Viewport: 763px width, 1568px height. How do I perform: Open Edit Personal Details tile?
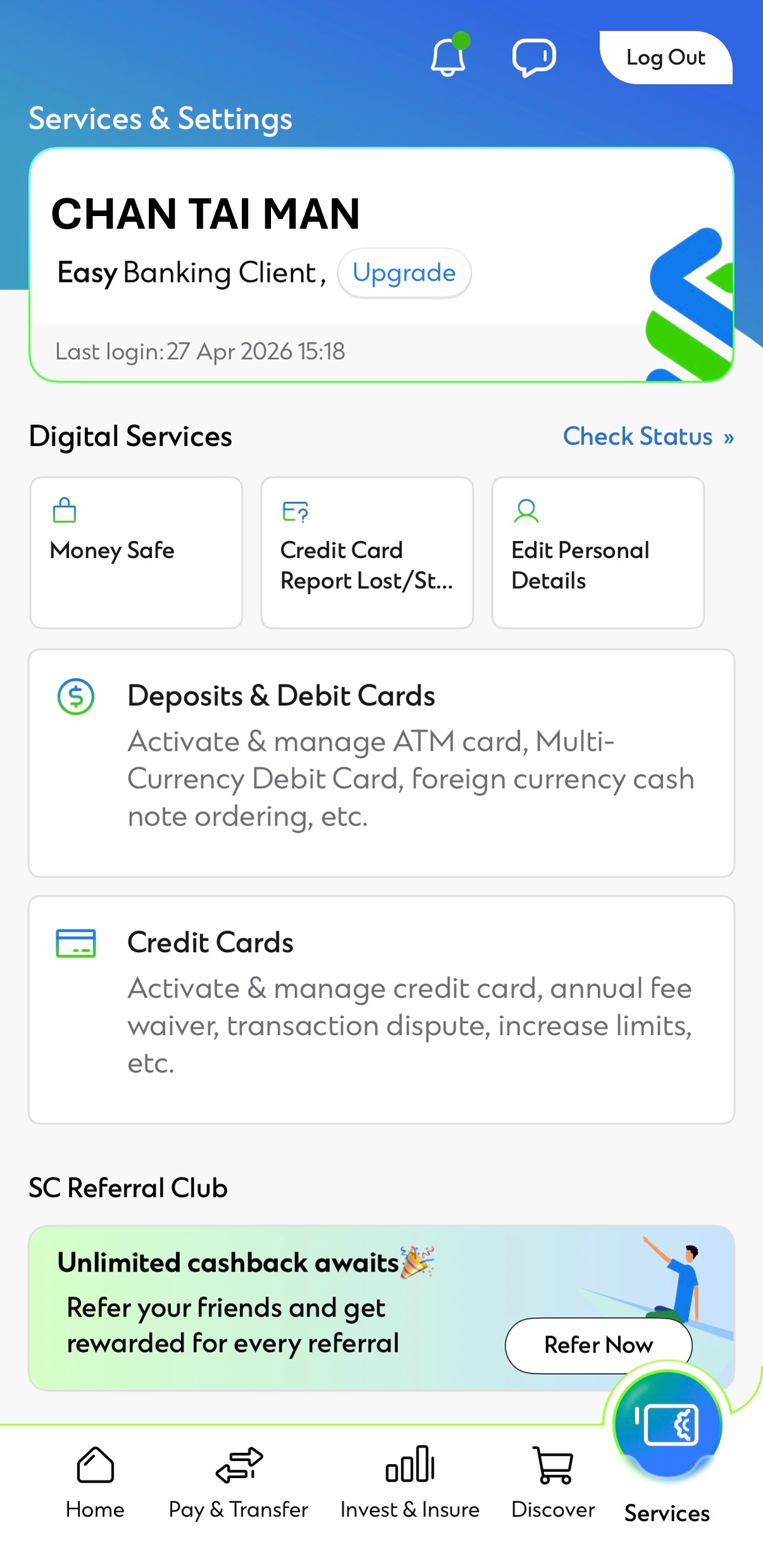point(598,552)
